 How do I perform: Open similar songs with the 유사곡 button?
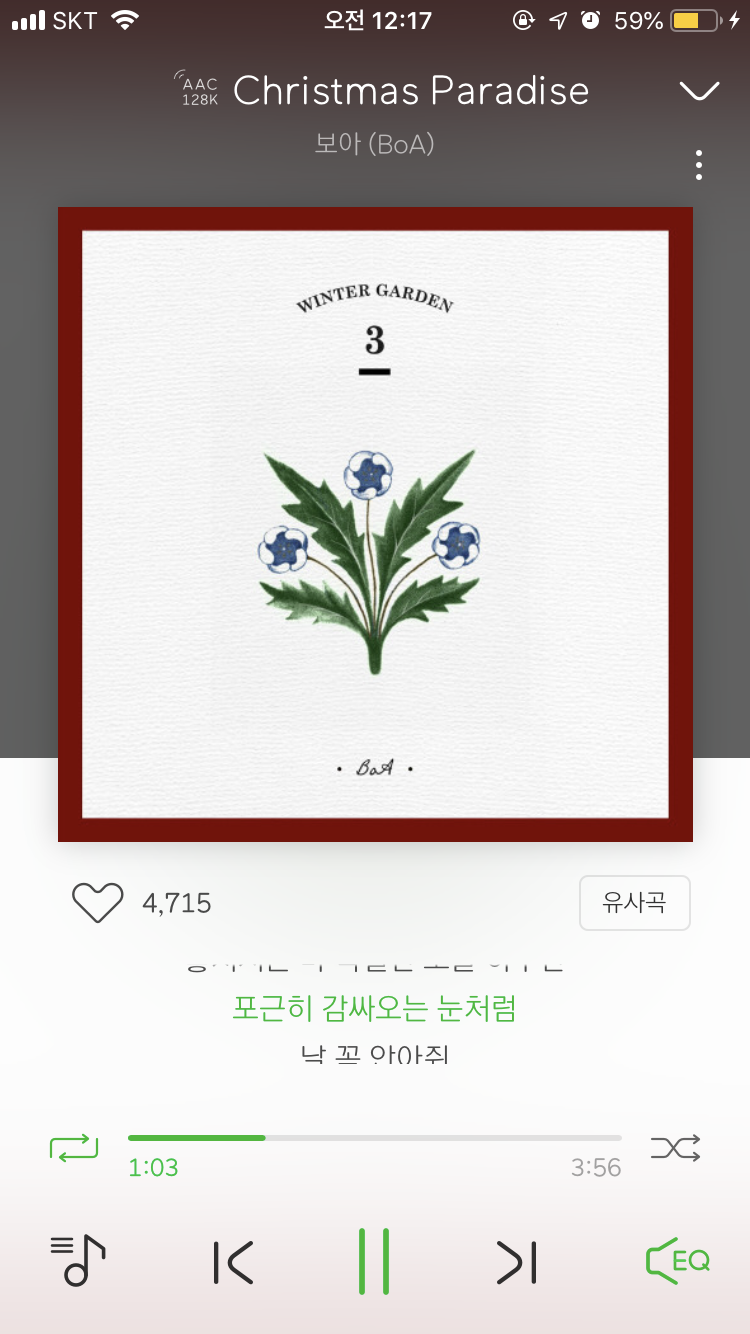[x=634, y=903]
